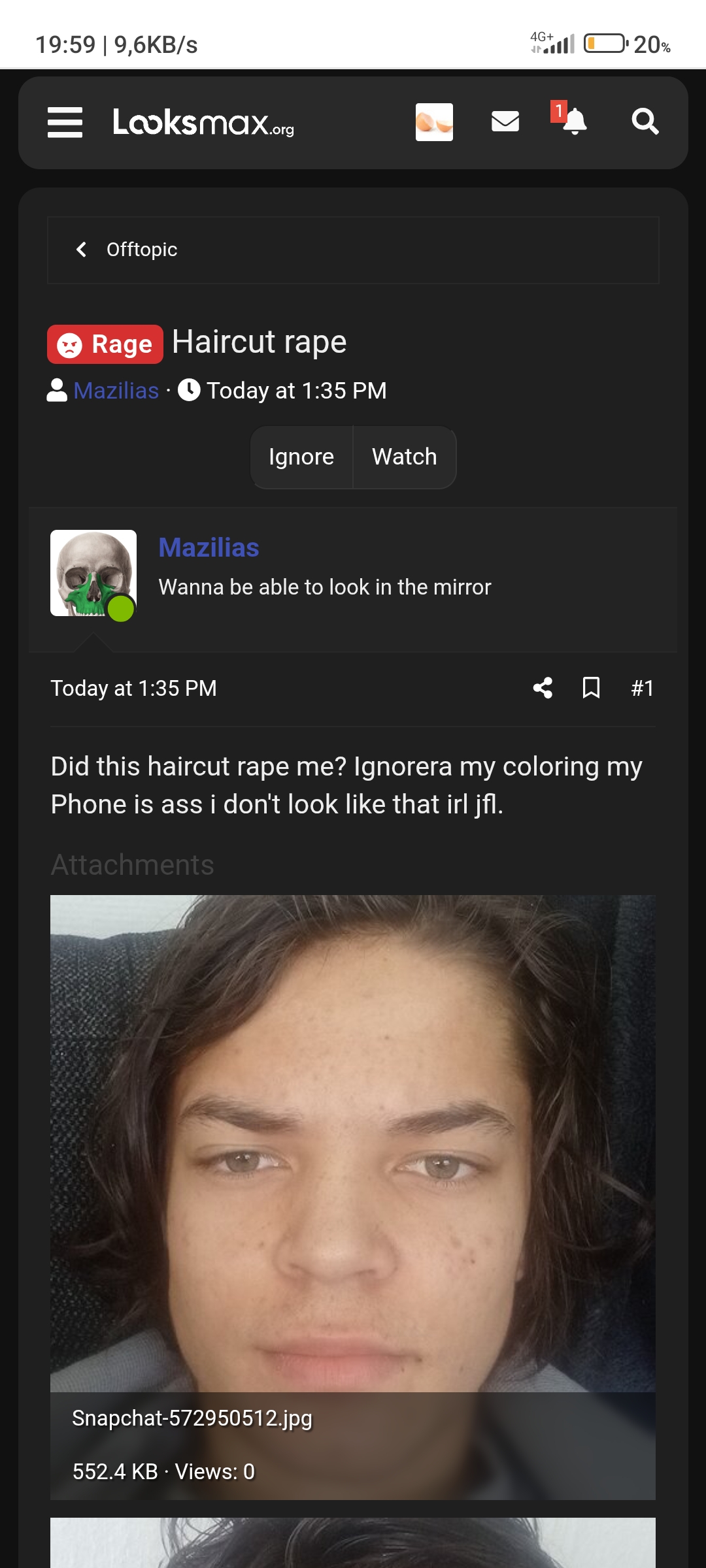Open the attachment Snapchat-572950512.jpg
Viewport: 706px width, 1568px height.
(353, 1143)
